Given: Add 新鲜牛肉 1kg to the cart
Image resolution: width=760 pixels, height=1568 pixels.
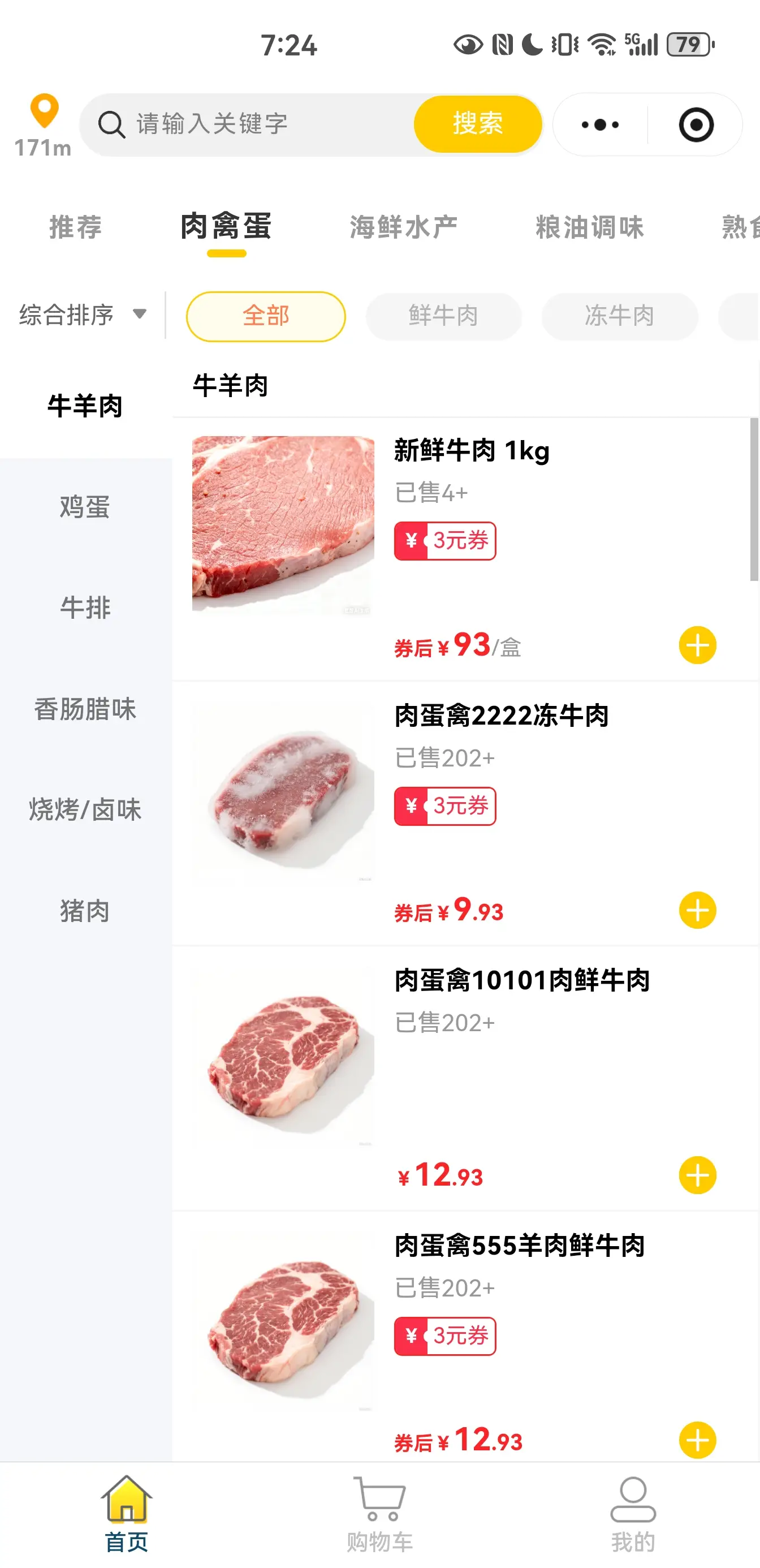Looking at the screenshot, I should click(697, 645).
